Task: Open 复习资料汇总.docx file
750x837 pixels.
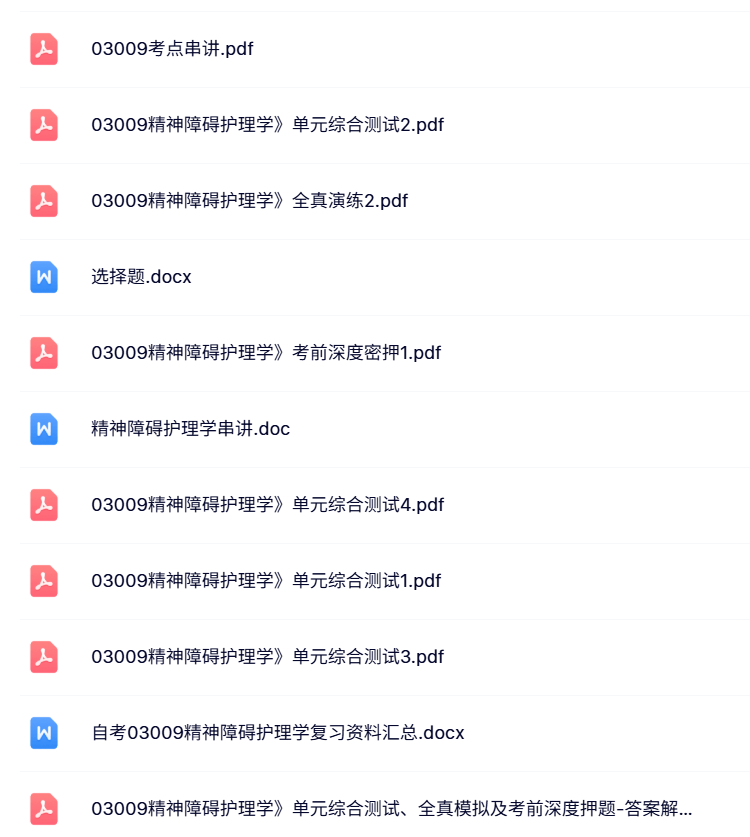Action: [277, 733]
